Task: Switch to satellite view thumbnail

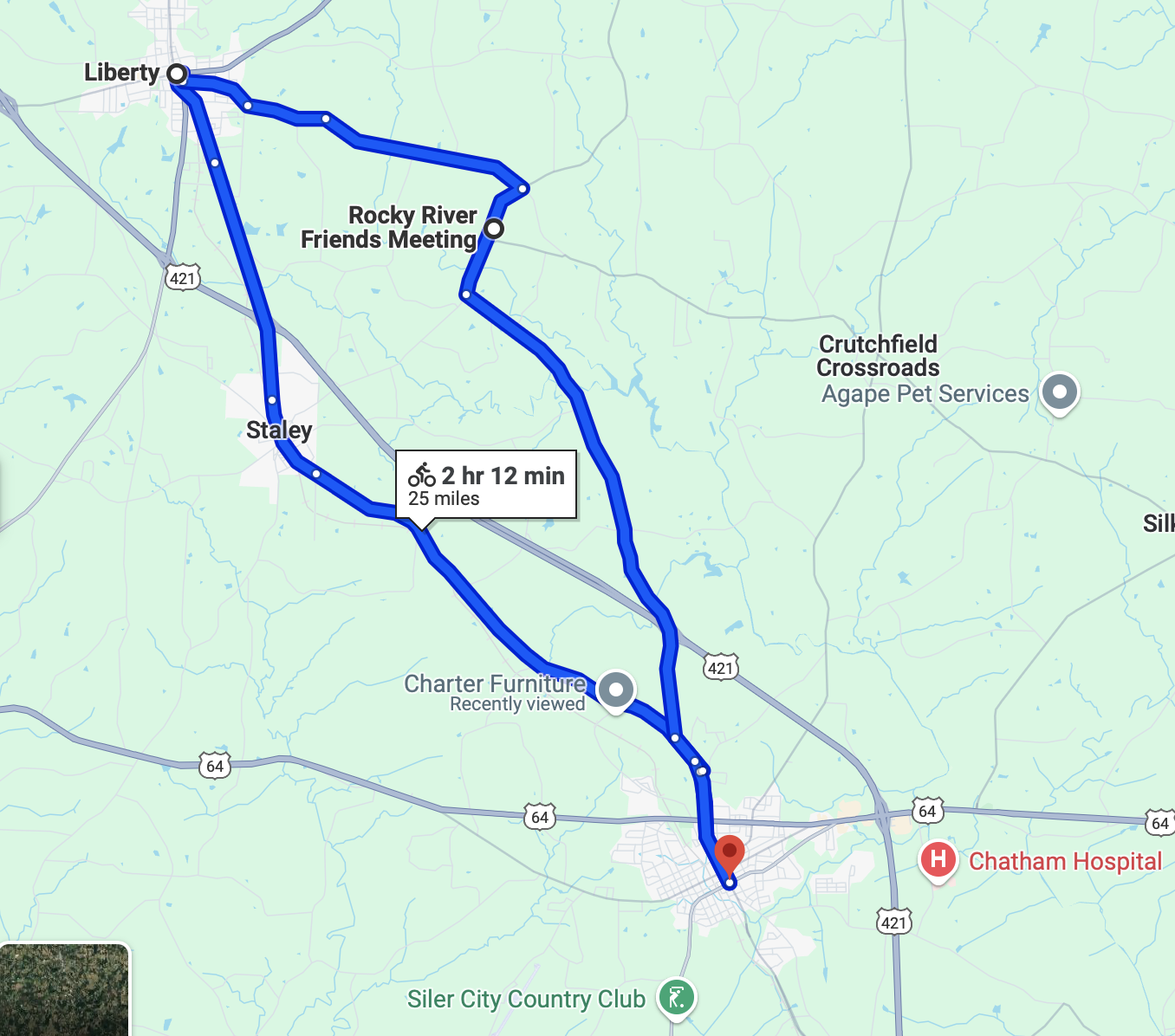Action: [x=63, y=991]
